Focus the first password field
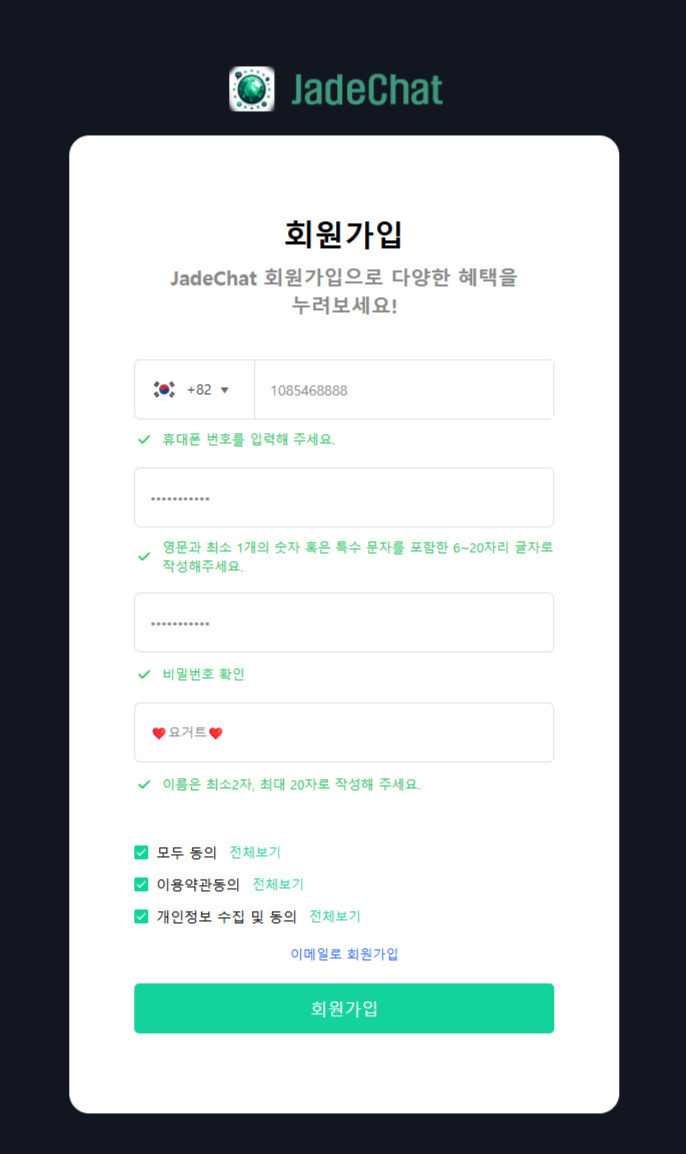Viewport: 686px width, 1154px height. [x=344, y=498]
